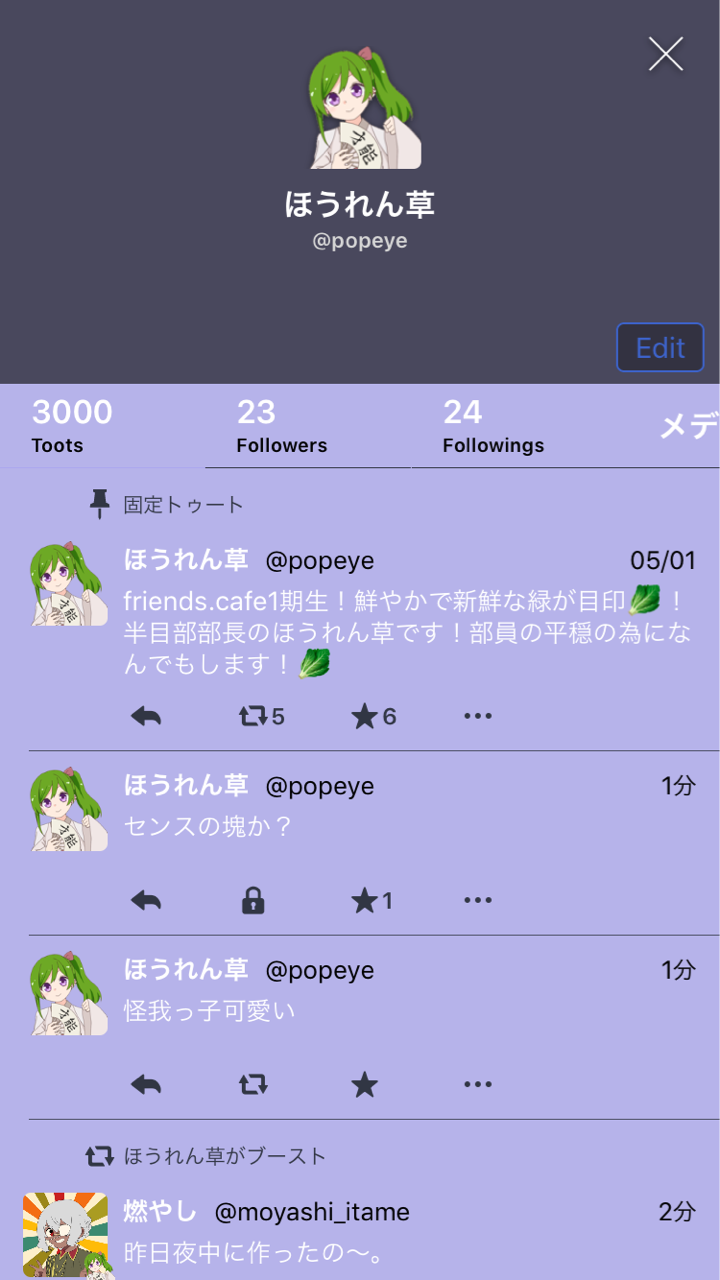Open more options on the pinned toot
The width and height of the screenshot is (720, 1280).
pyautogui.click(x=478, y=716)
